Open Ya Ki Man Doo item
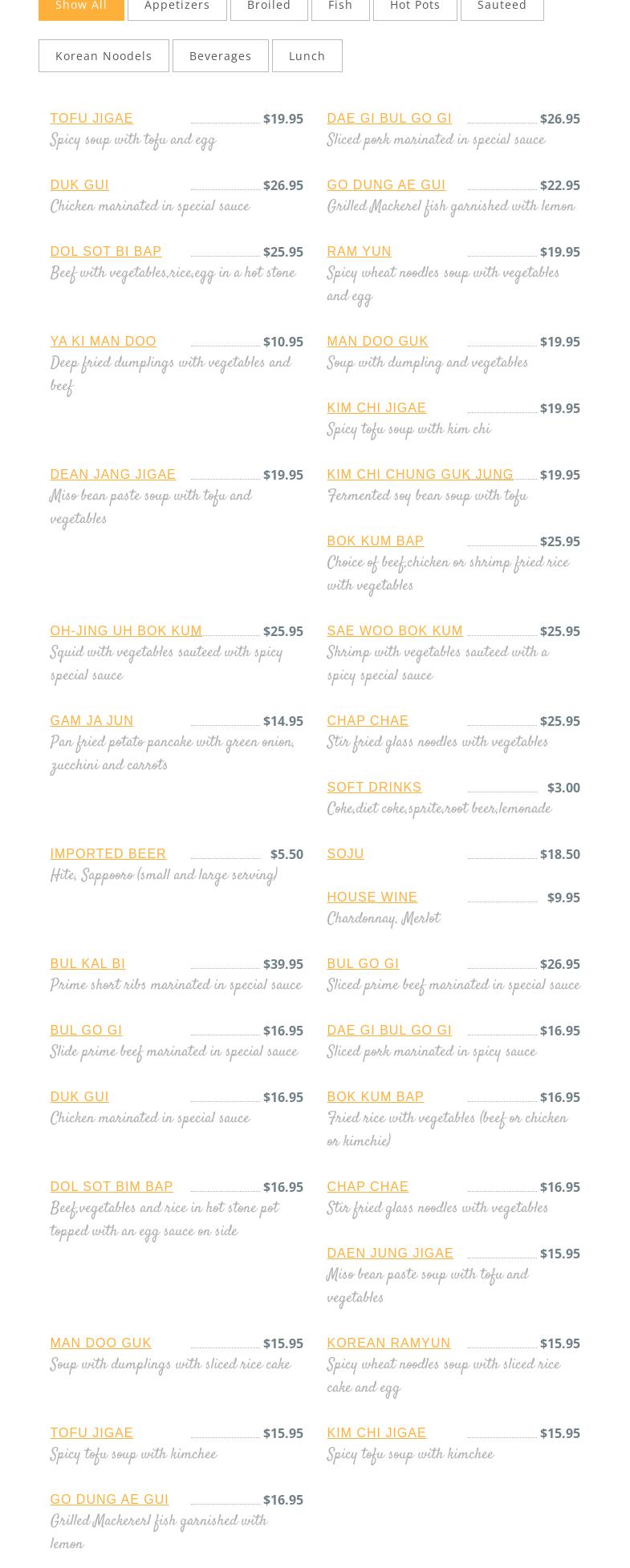The image size is (630, 1568). coord(103,342)
